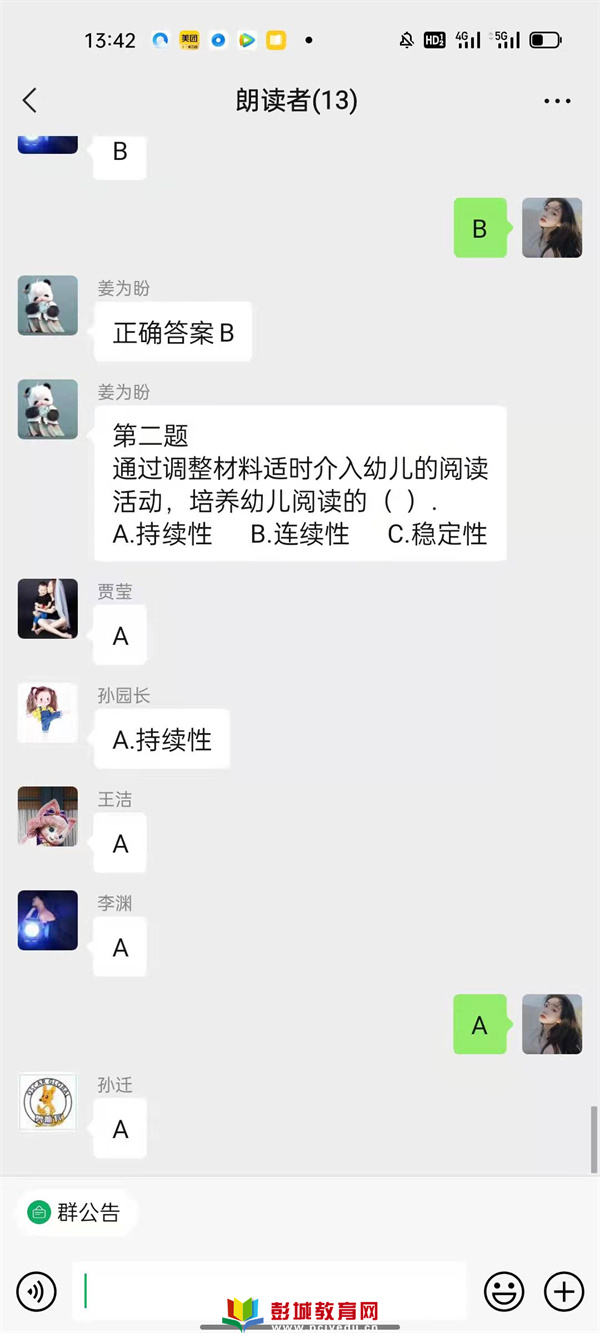The image size is (600, 1333).
Task: Go back from the 朗读者 group chat
Action: click(29, 100)
